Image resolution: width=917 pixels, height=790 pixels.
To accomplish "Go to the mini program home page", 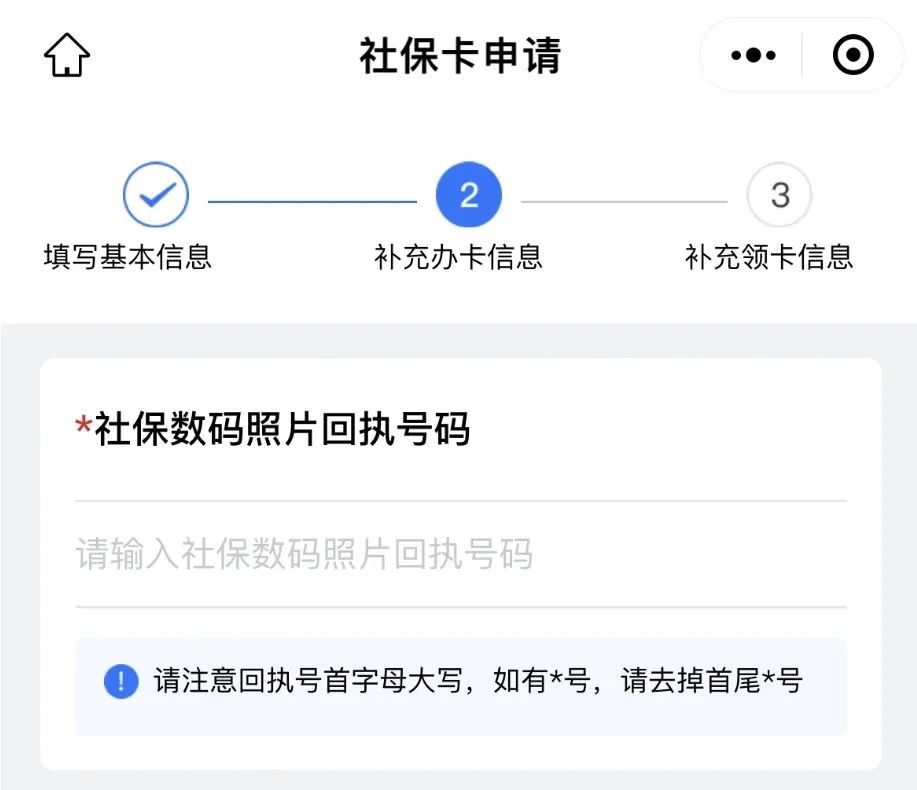I will click(x=67, y=56).
